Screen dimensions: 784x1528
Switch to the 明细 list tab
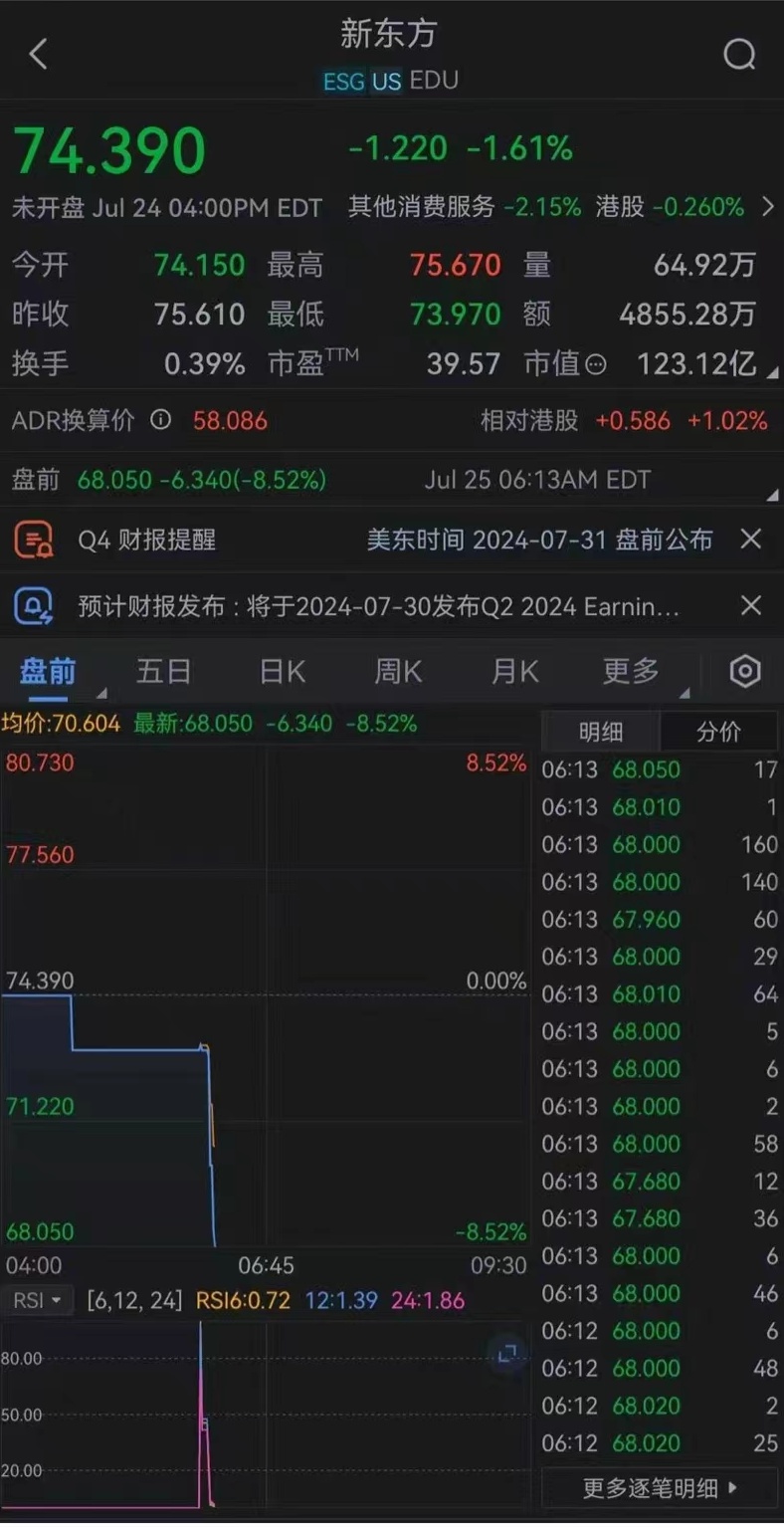pyautogui.click(x=601, y=732)
